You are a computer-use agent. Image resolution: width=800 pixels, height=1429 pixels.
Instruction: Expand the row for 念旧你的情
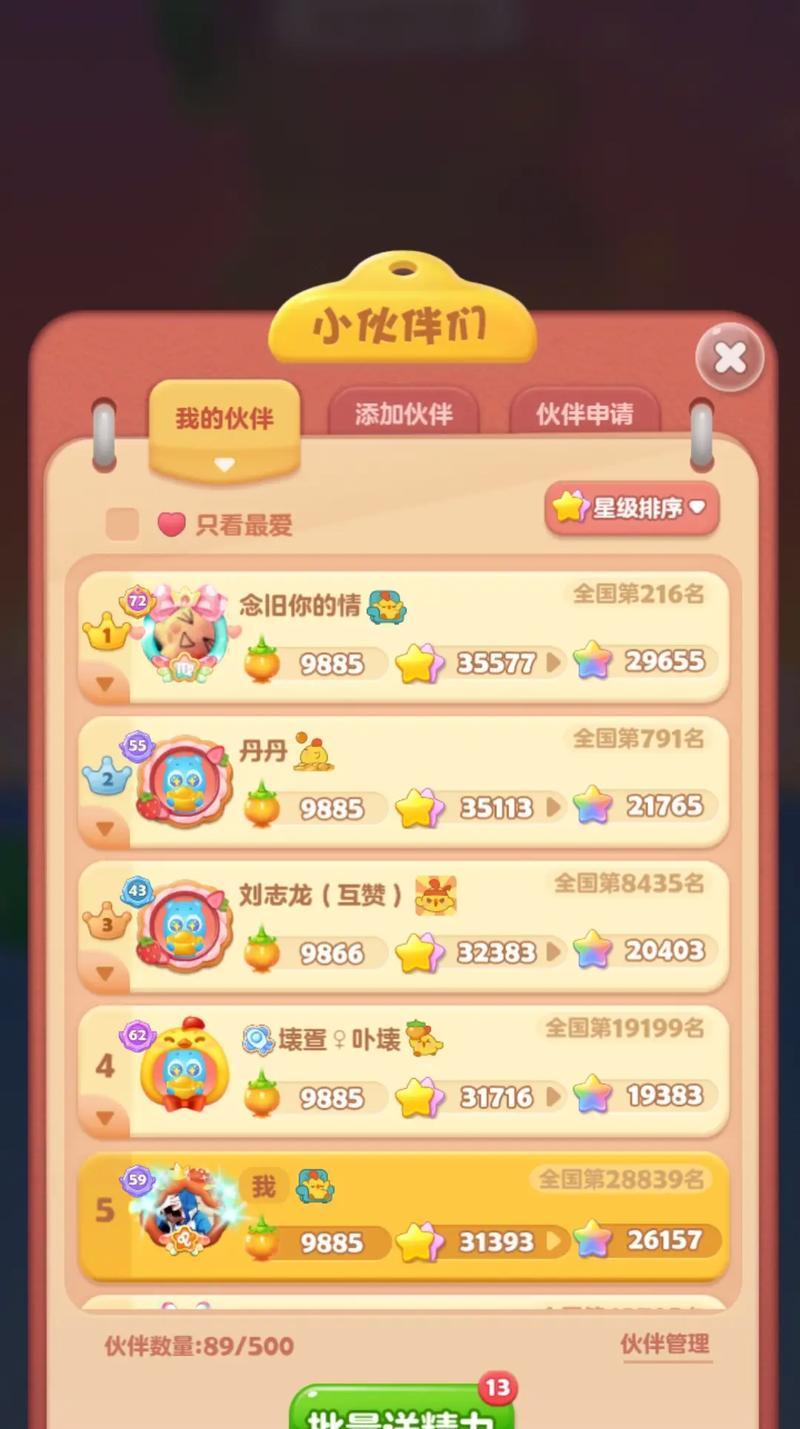click(x=105, y=685)
